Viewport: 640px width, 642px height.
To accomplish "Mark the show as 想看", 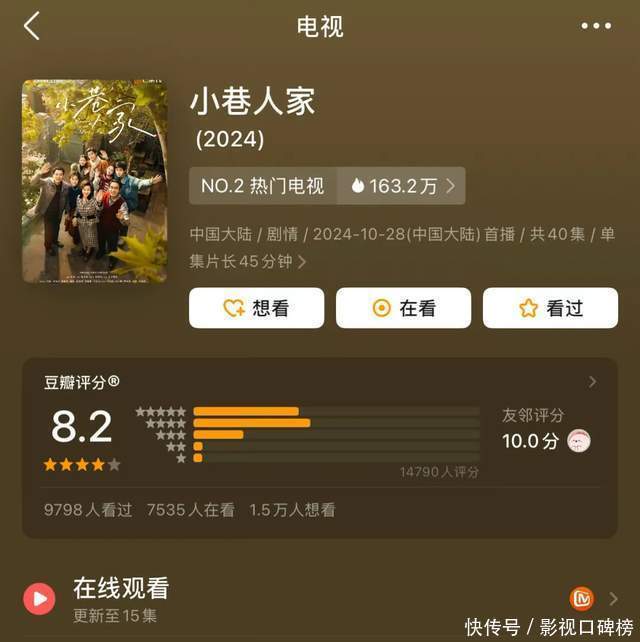I will pos(256,308).
